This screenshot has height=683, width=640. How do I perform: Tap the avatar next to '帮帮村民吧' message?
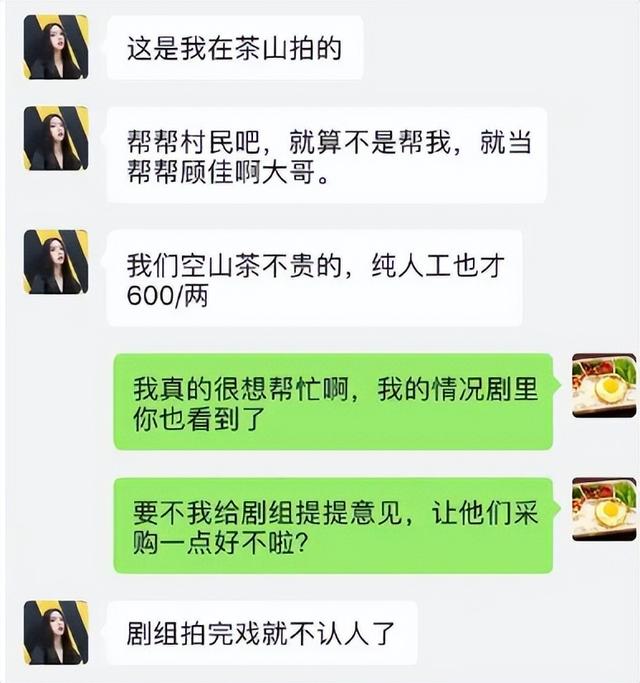[56, 138]
